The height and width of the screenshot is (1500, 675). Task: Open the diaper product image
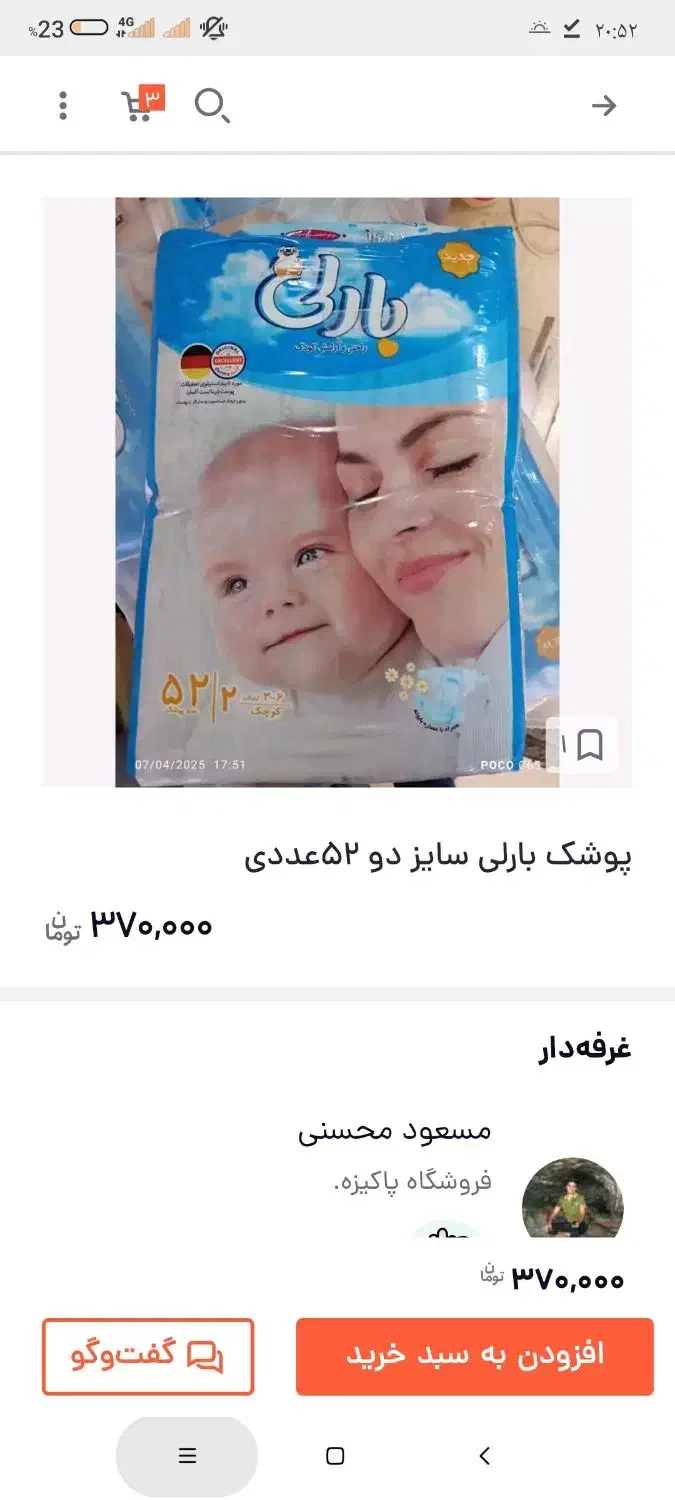(337, 490)
